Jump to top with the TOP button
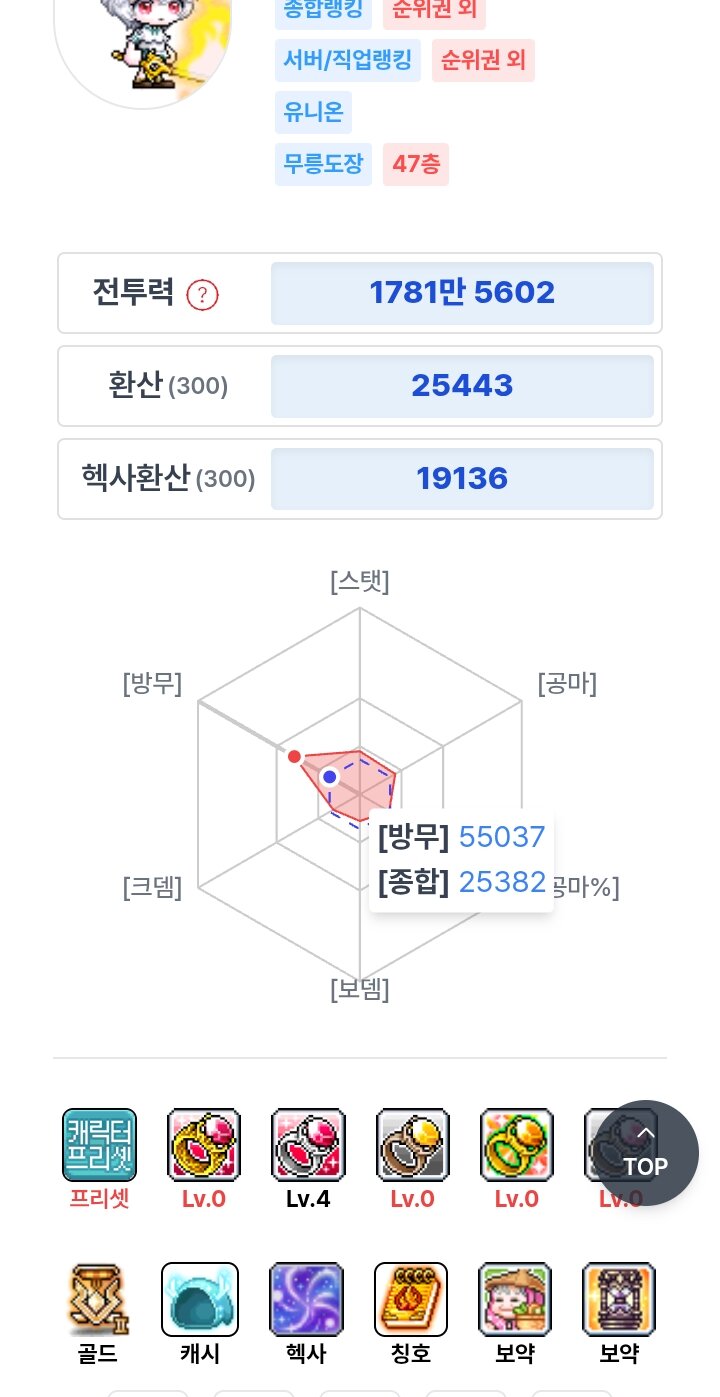 (x=646, y=1153)
